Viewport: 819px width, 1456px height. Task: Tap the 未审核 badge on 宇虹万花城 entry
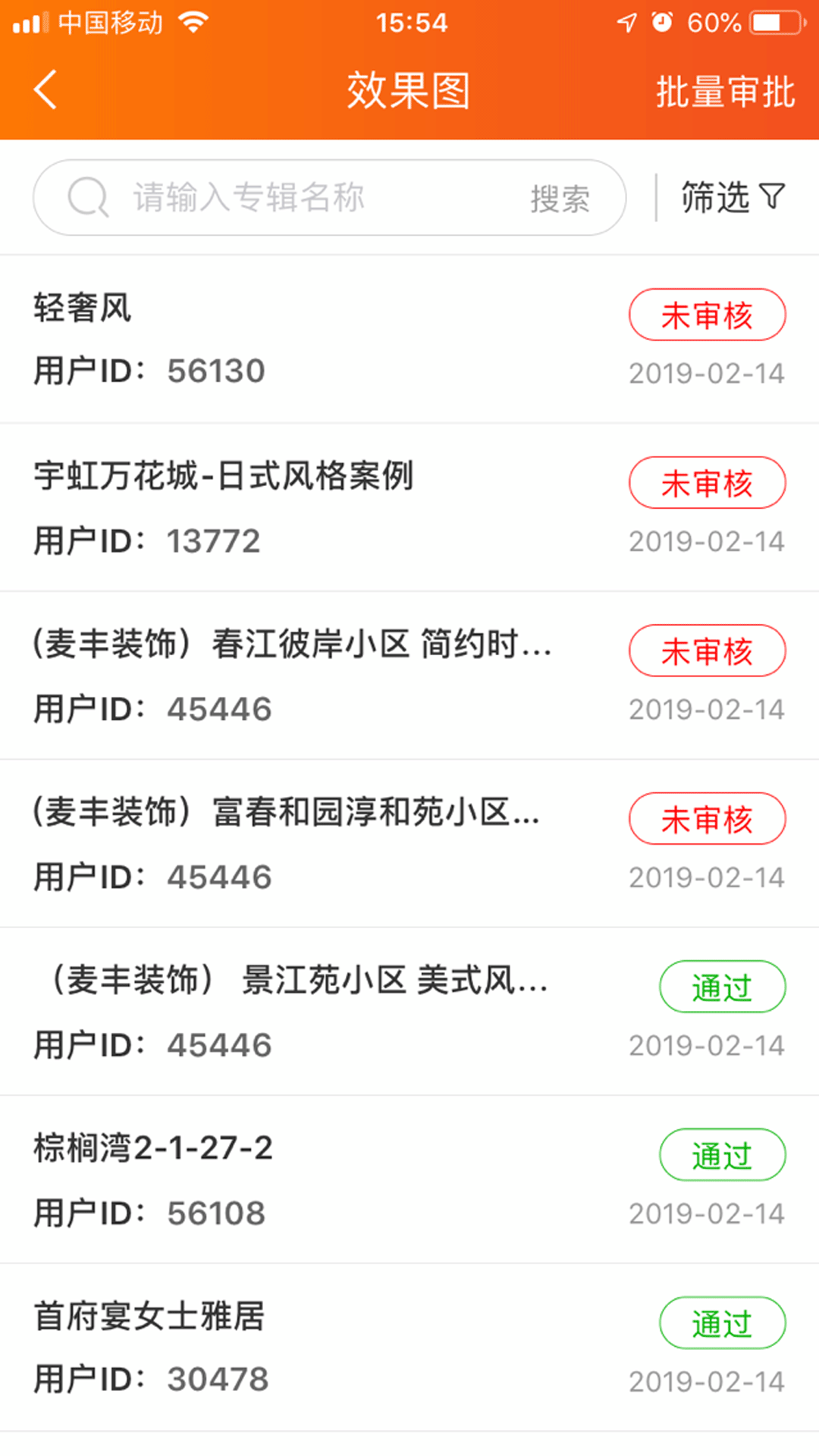707,482
